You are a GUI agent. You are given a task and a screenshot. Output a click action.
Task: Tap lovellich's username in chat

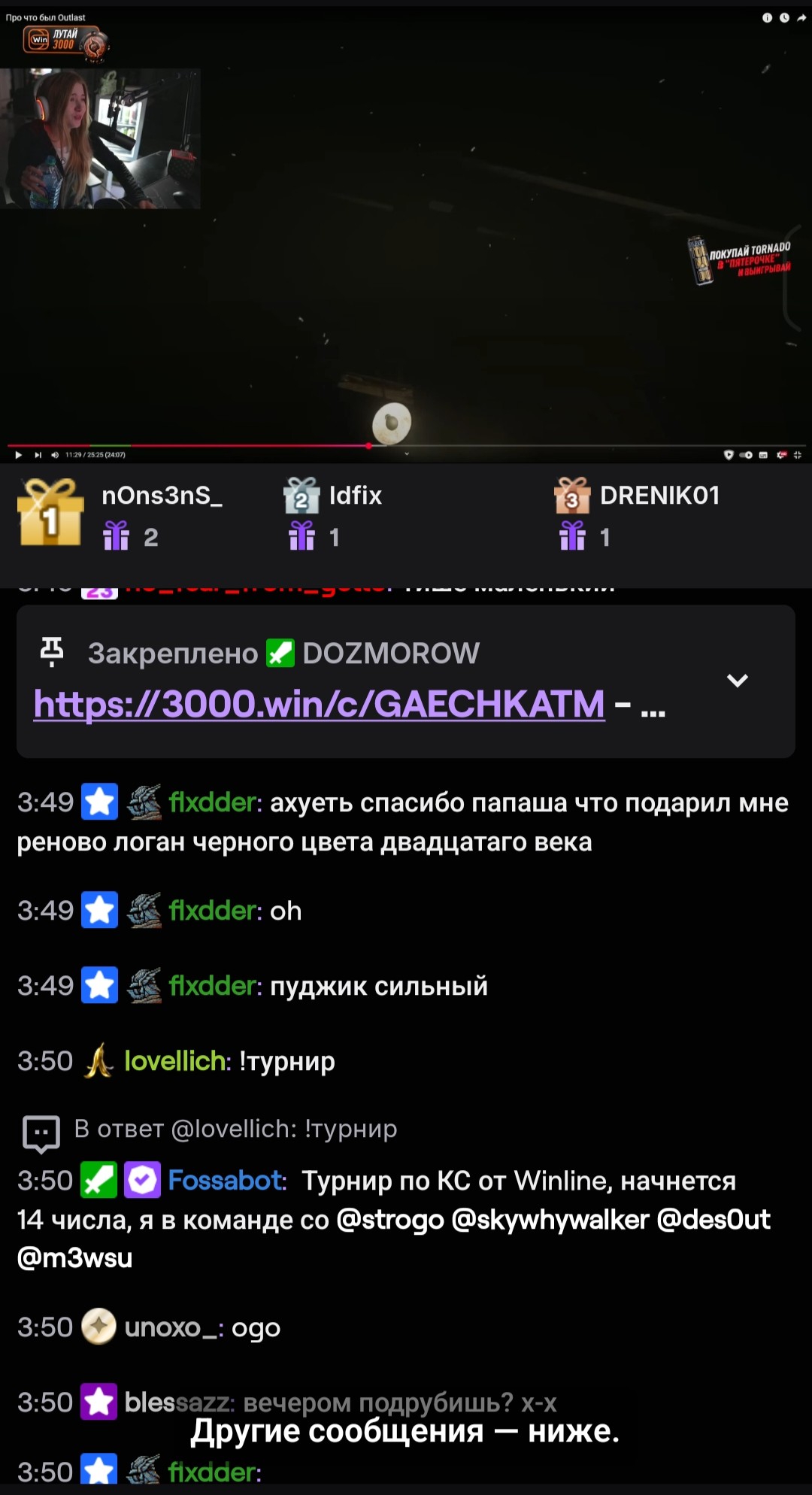click(175, 1061)
